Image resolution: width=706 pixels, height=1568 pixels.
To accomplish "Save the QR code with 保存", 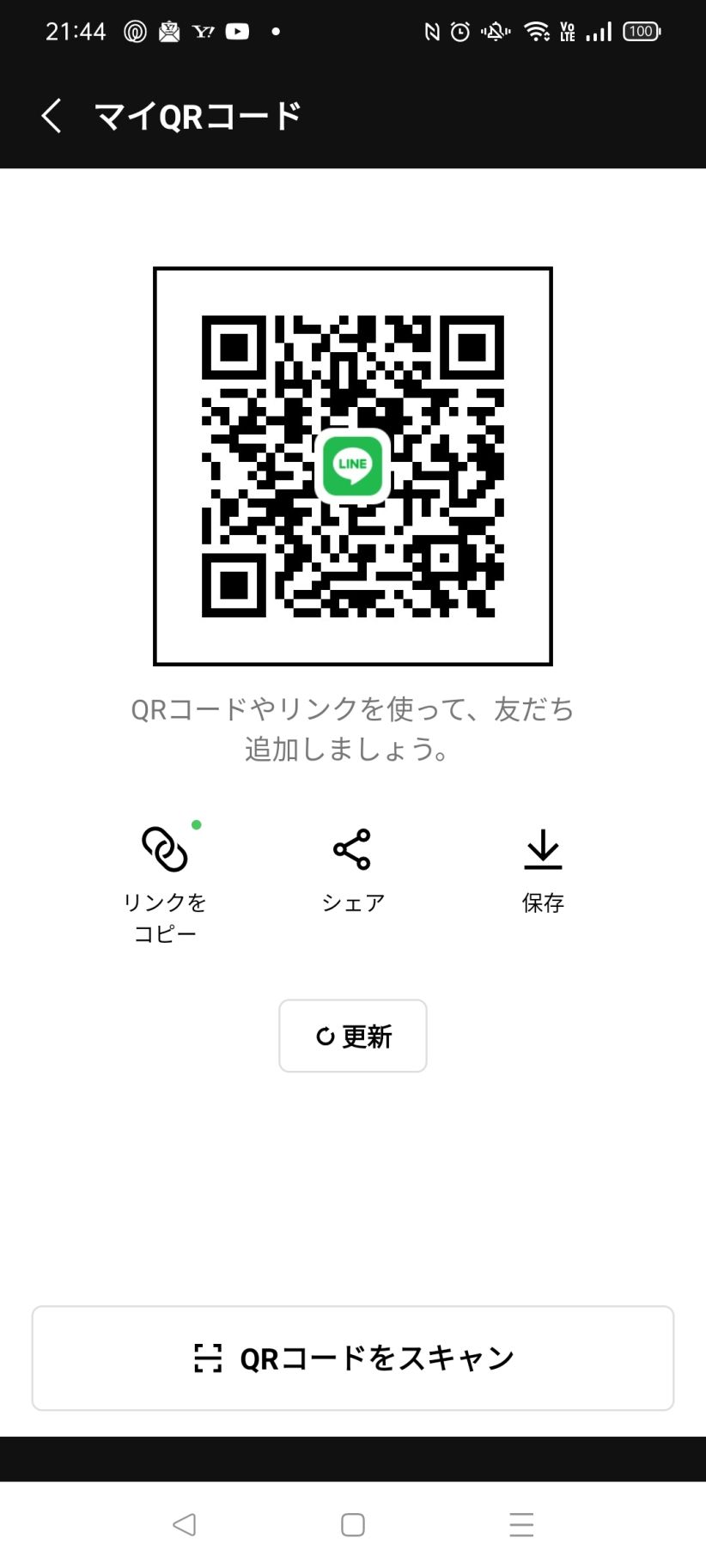I will point(543,869).
